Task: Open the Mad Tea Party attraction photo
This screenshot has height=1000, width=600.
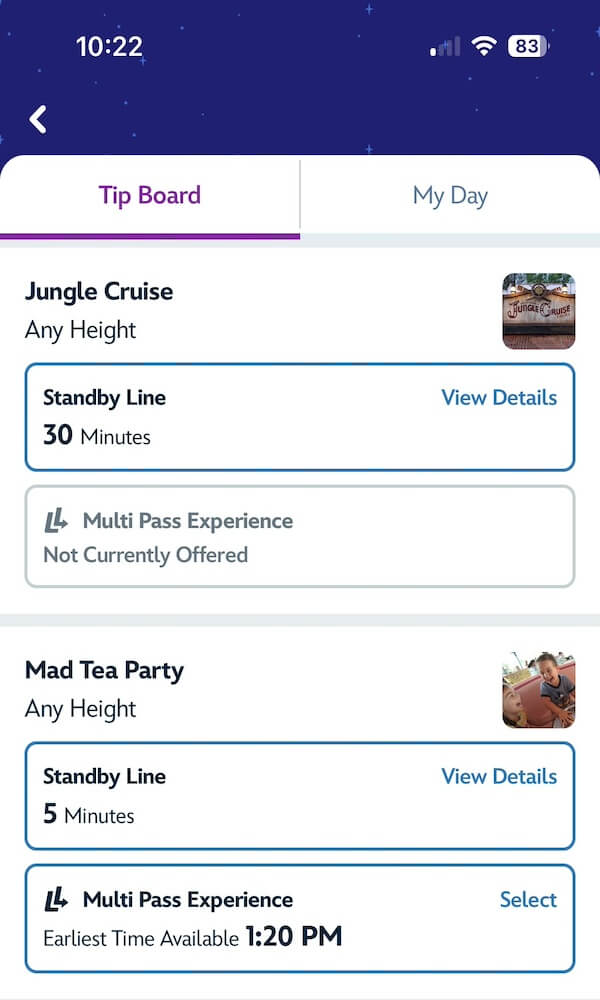Action: pos(539,690)
